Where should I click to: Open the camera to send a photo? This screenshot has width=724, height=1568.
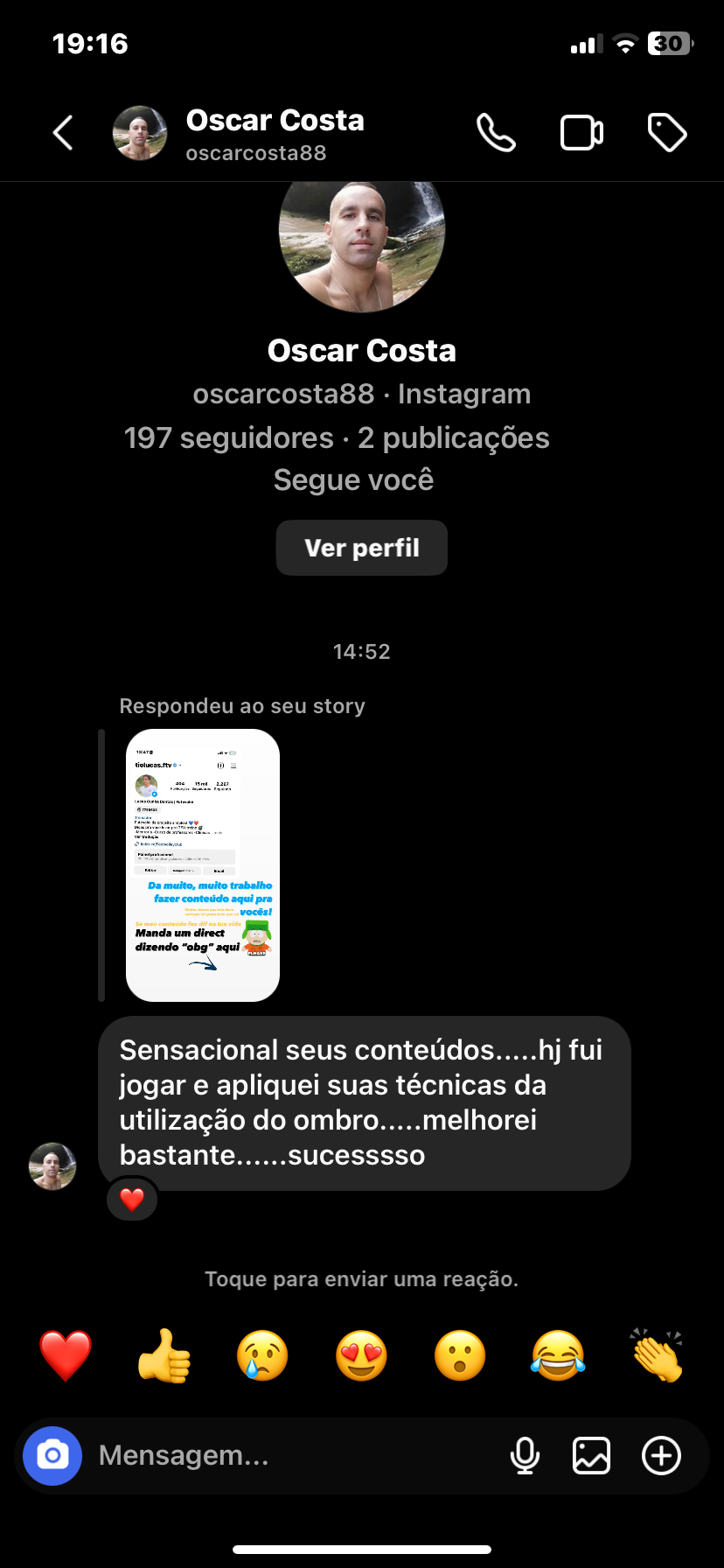tap(52, 1455)
